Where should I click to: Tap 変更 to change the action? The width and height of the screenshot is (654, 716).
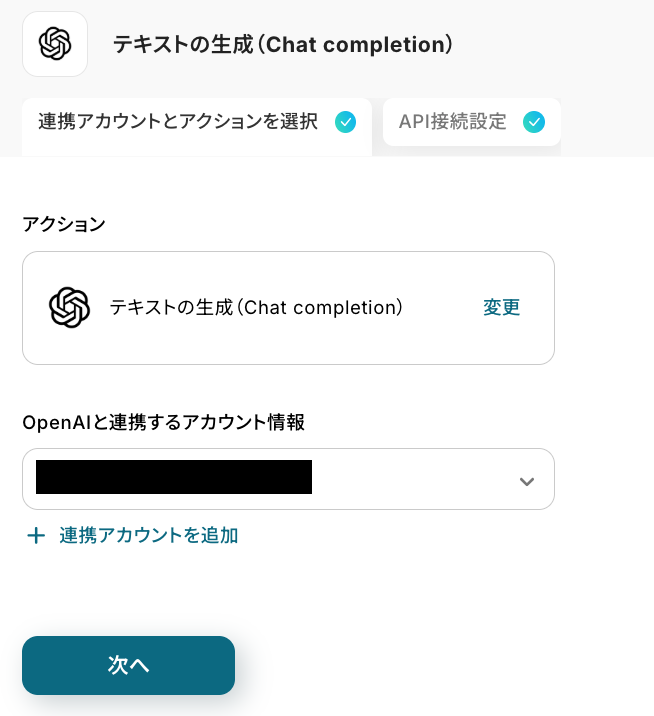[x=501, y=308]
